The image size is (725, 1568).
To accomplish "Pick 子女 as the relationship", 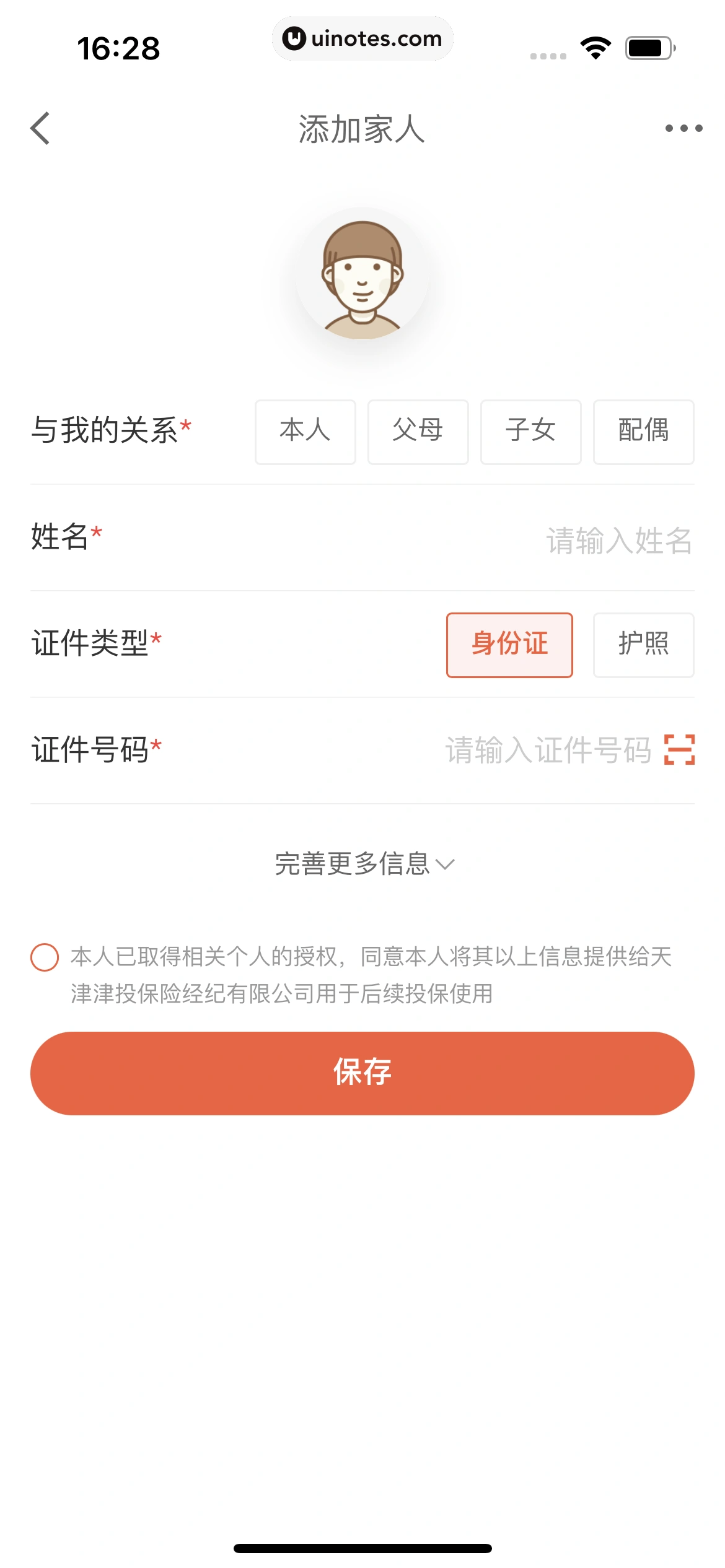I will tap(530, 432).
